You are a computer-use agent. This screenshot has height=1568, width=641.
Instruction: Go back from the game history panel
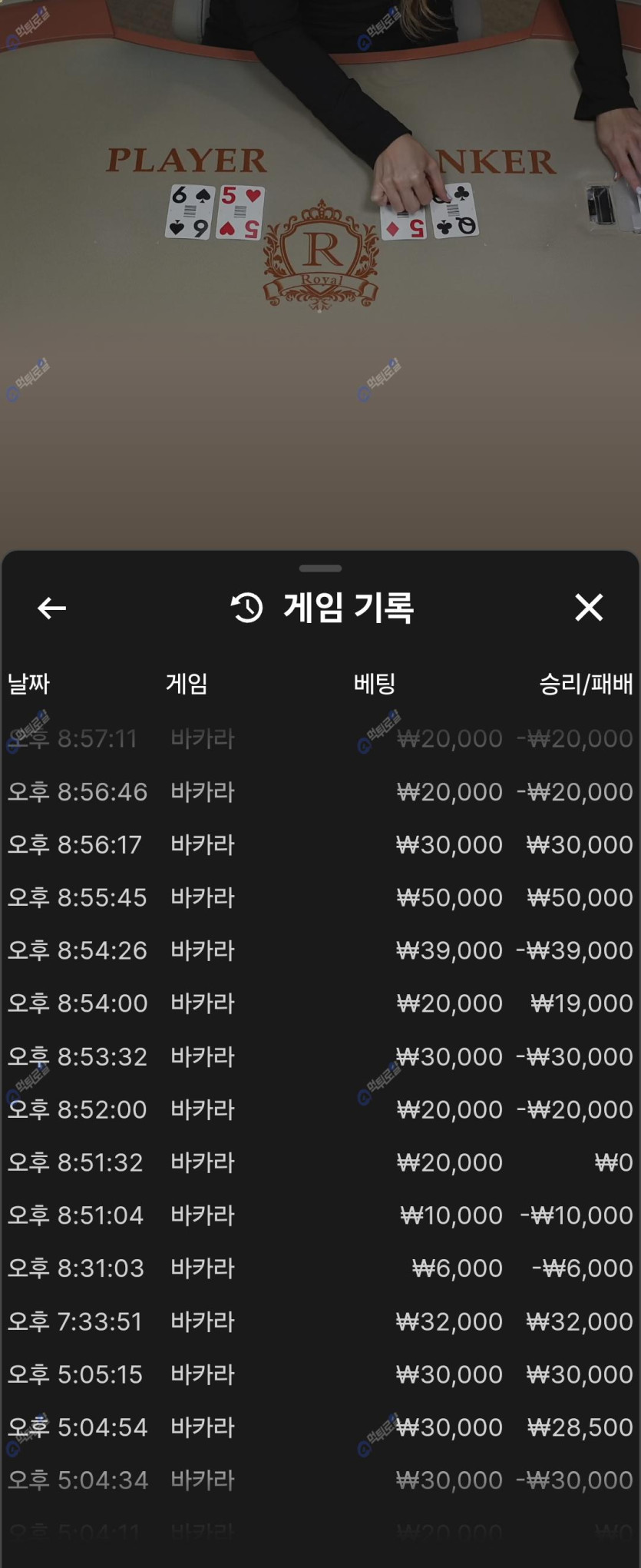[x=51, y=608]
